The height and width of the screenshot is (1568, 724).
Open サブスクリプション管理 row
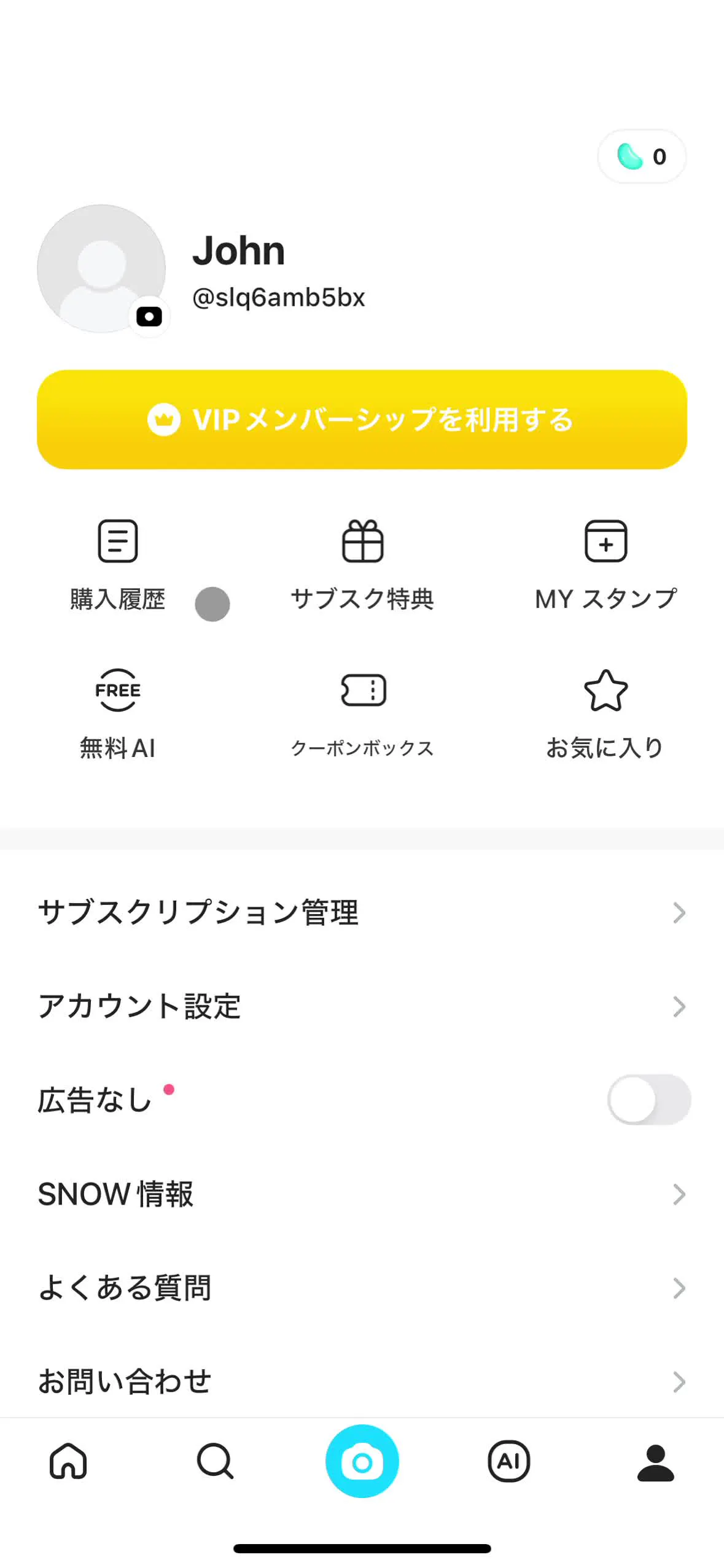point(362,912)
